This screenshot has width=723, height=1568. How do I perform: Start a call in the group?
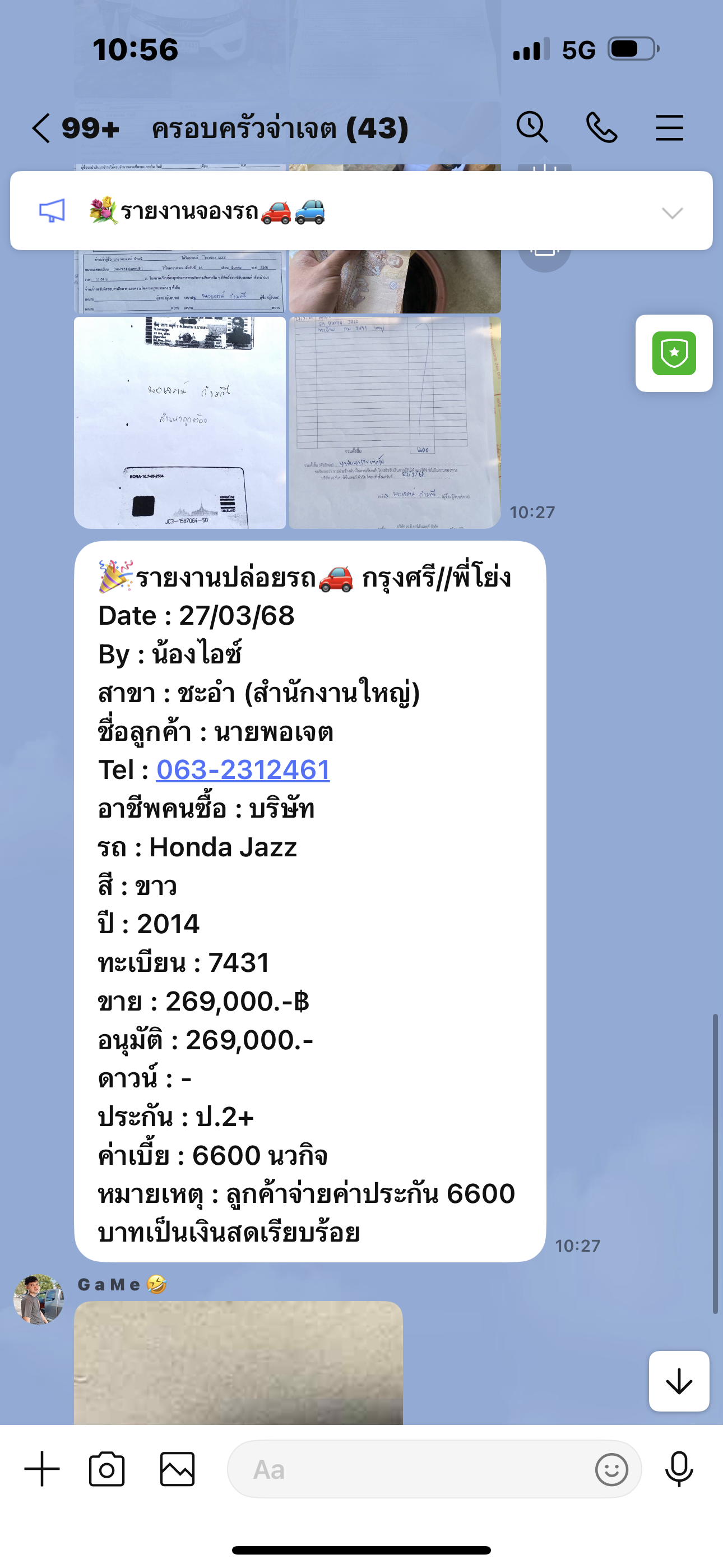pyautogui.click(x=601, y=128)
